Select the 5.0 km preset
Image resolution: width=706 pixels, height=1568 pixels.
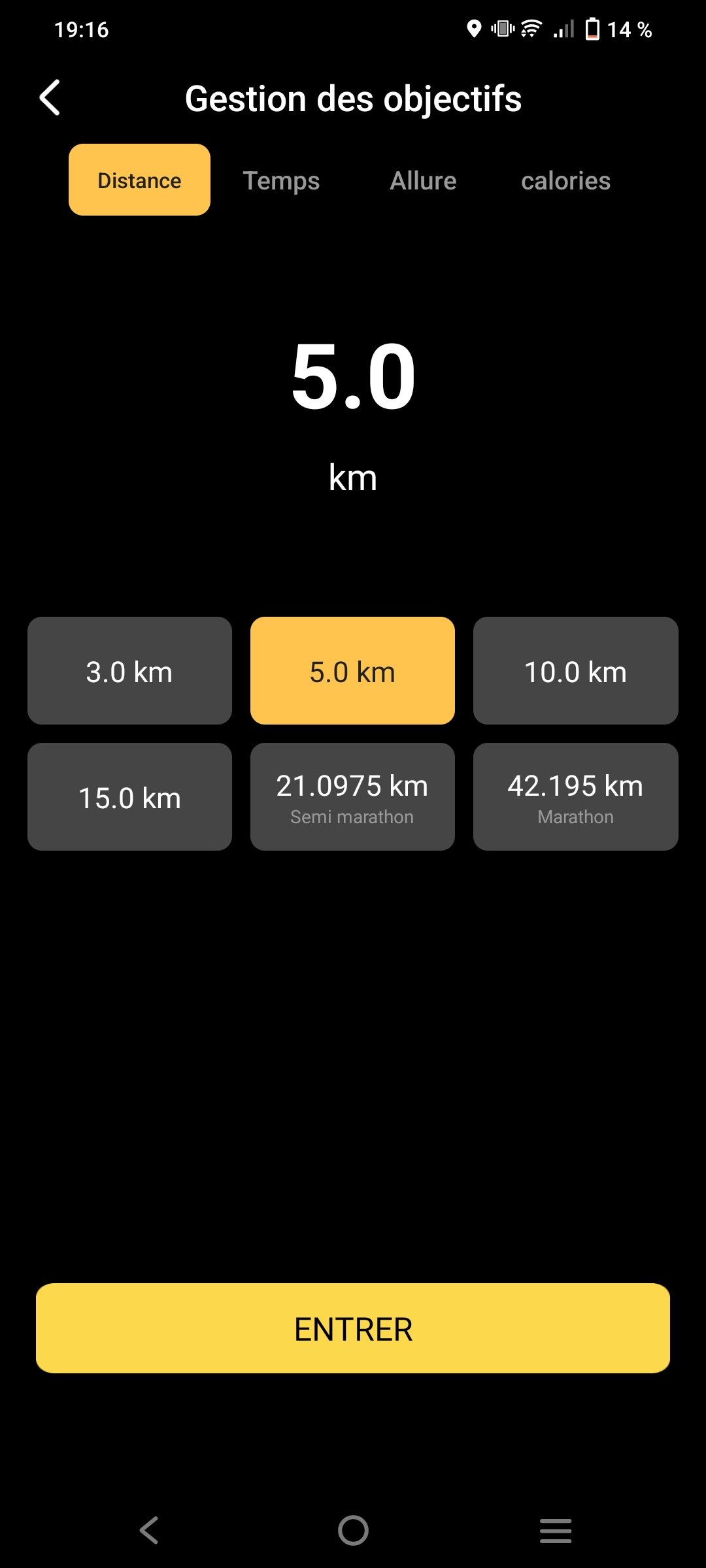[x=352, y=671]
